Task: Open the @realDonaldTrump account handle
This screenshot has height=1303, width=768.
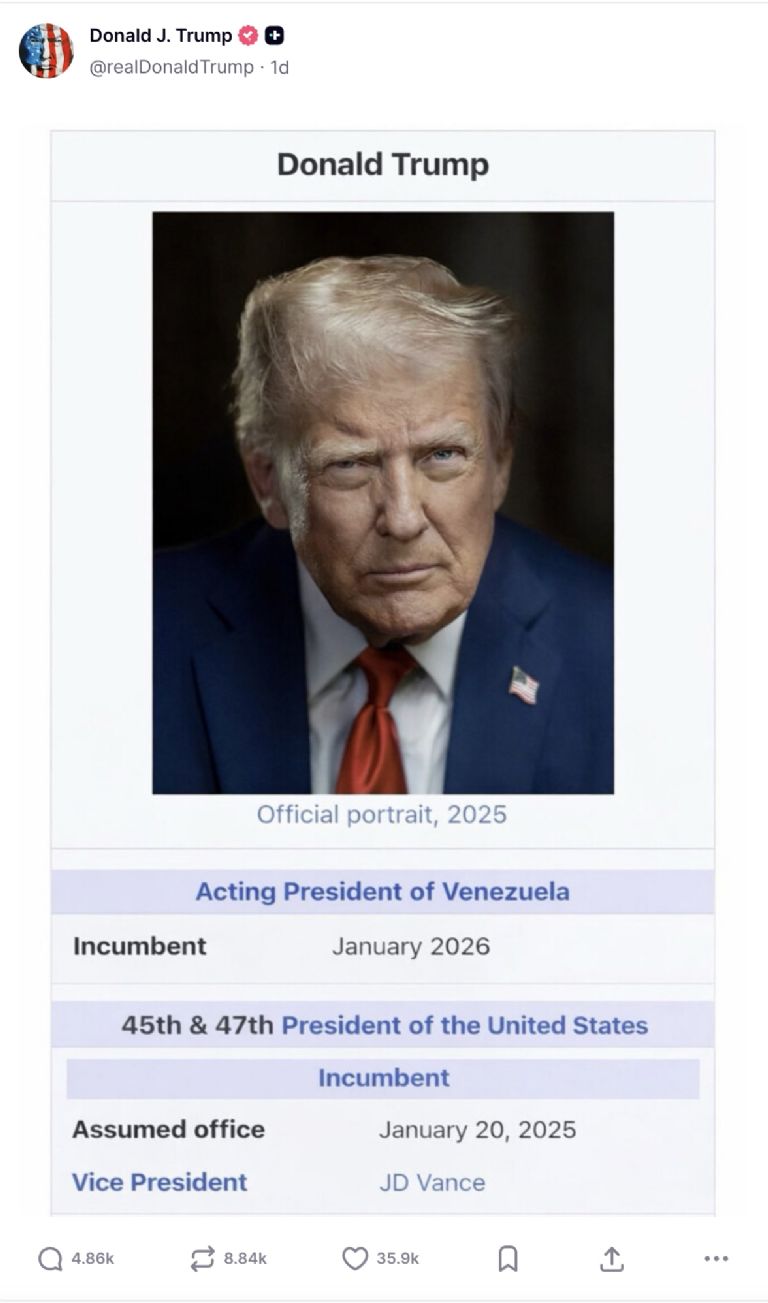Action: point(171,67)
